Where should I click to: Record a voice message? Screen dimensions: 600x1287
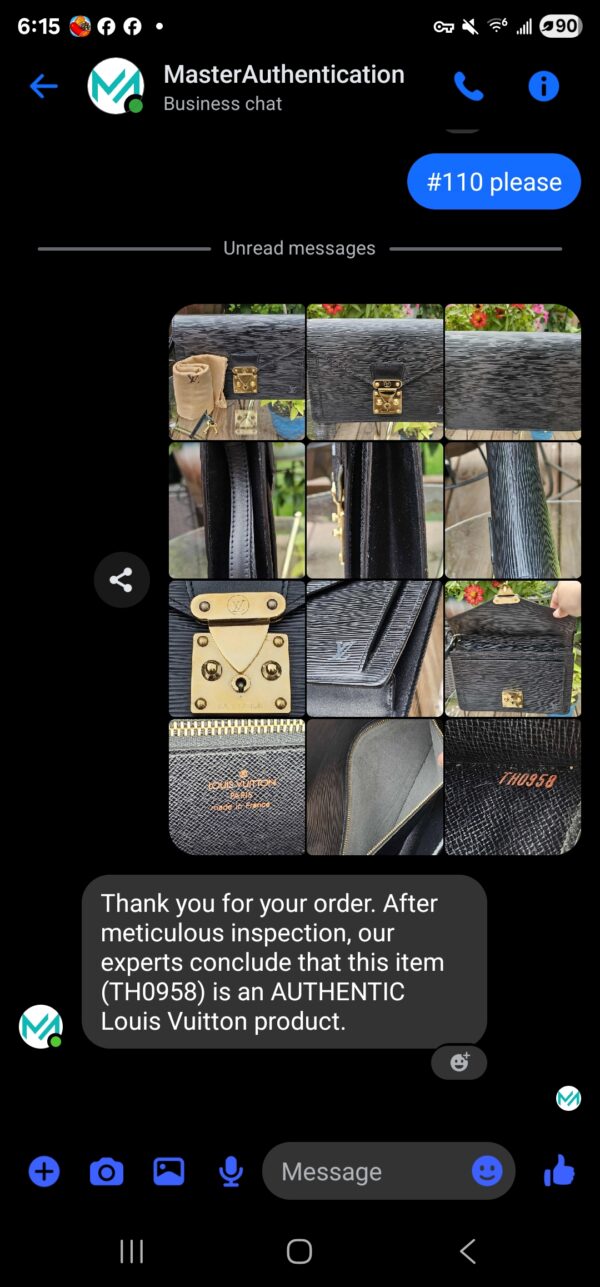click(231, 1170)
